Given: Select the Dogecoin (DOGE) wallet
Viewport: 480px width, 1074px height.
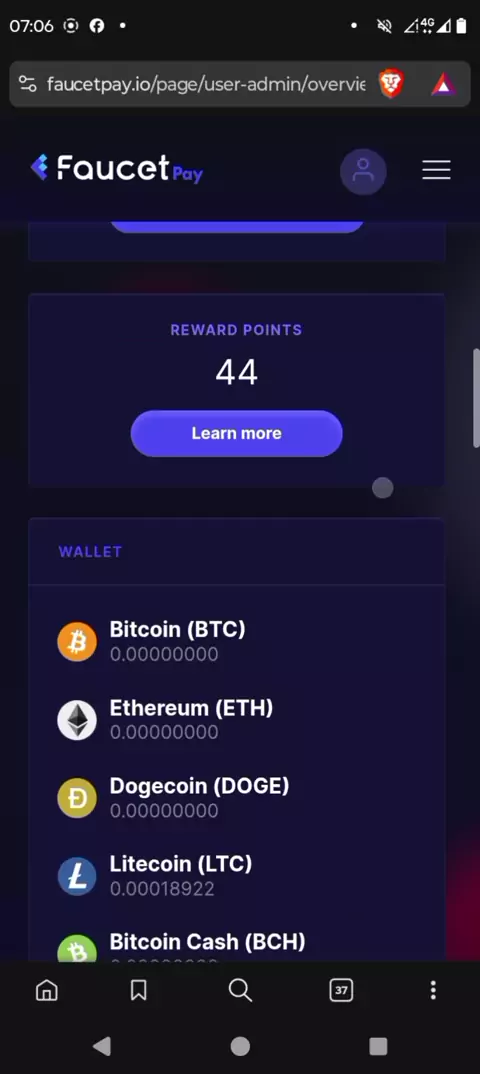Looking at the screenshot, I should click(x=236, y=798).
